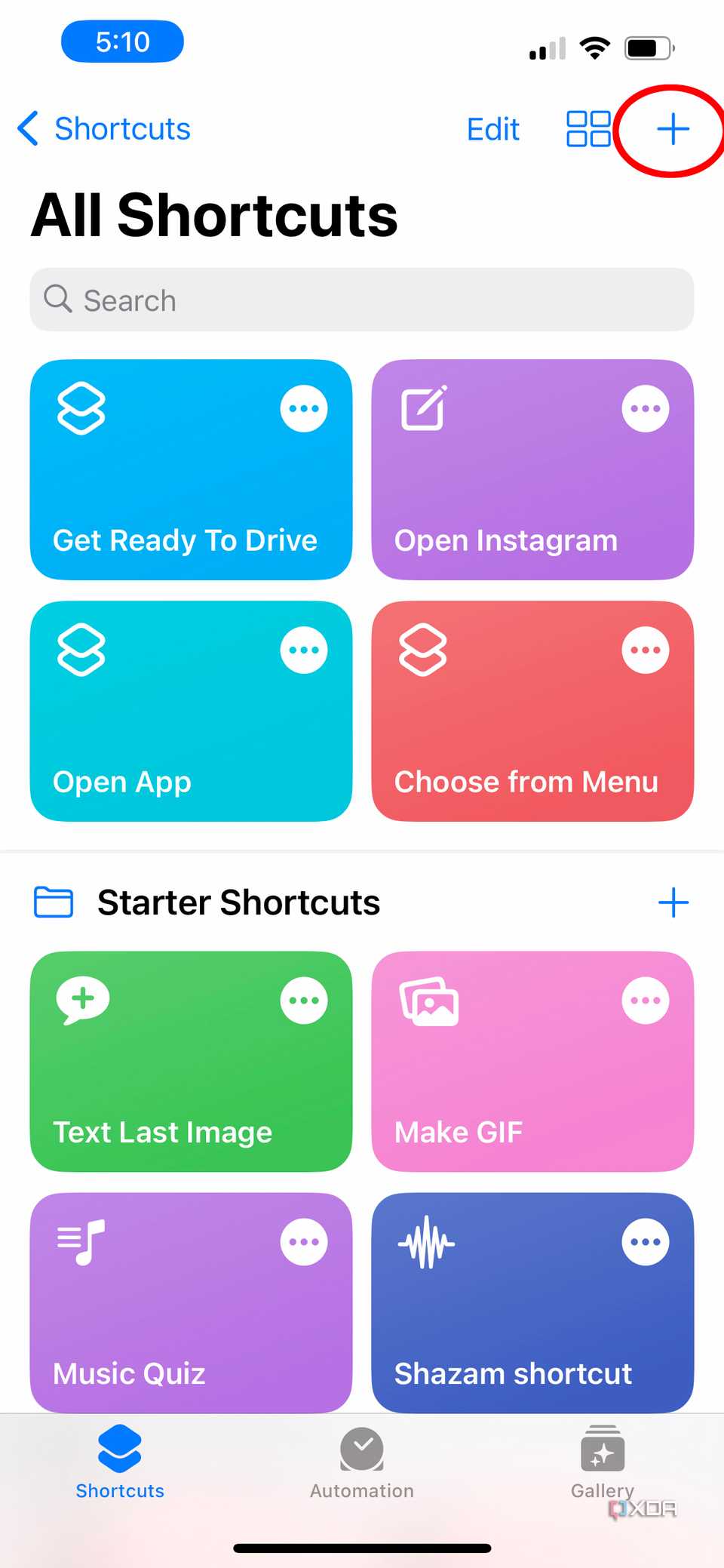Screen dimensions: 724x1568
Task: Create a new shortcut with the circled plus
Action: point(672,128)
